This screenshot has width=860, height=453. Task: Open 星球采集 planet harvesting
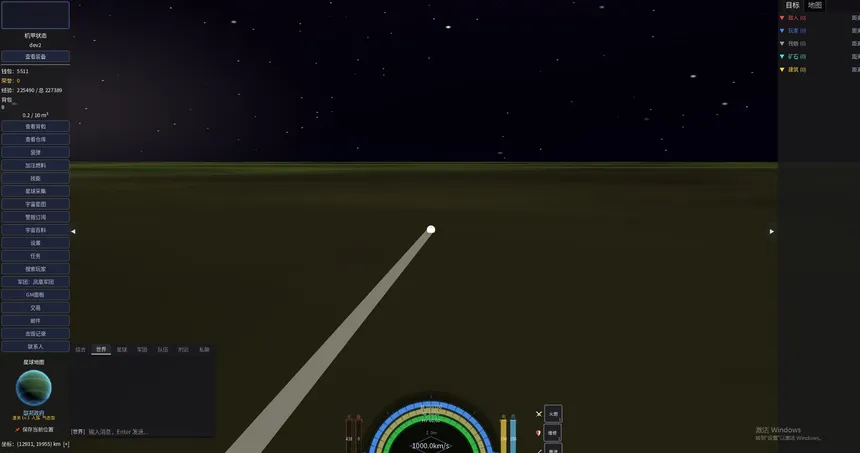tap(35, 191)
